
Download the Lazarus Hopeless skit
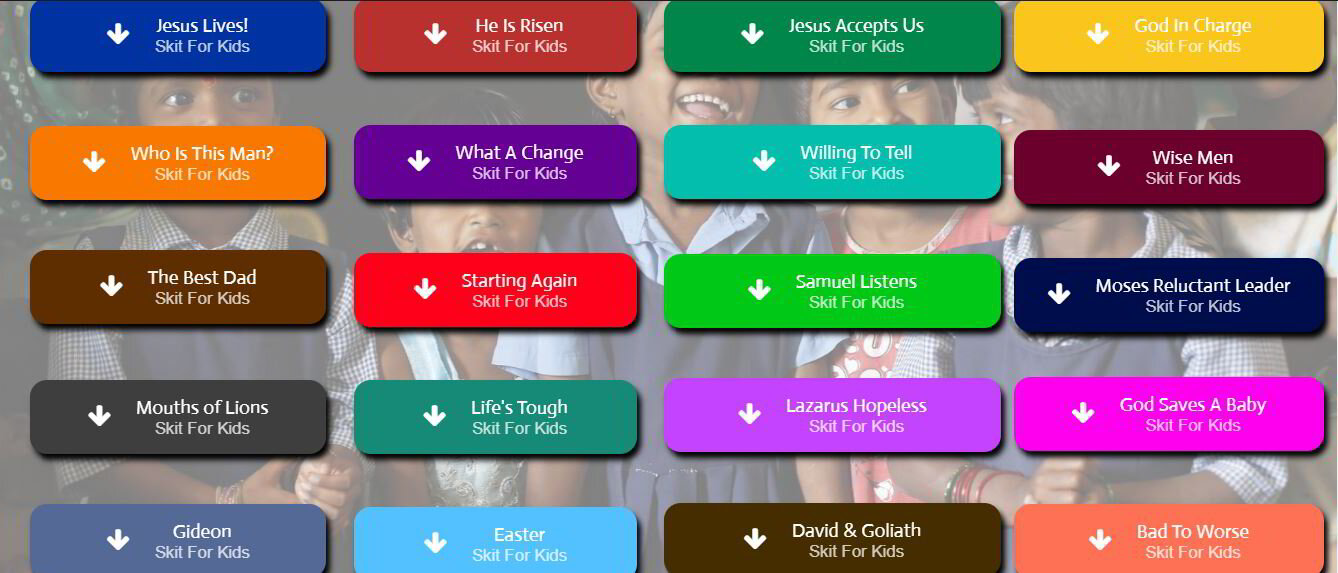click(832, 415)
